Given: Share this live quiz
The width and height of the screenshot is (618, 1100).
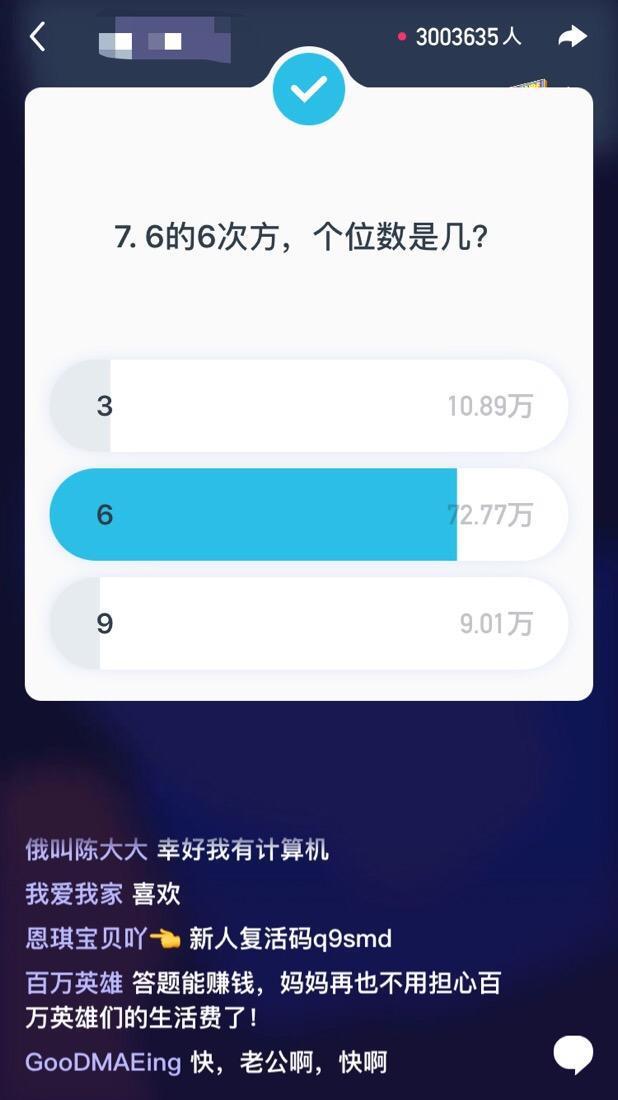Looking at the screenshot, I should [x=572, y=38].
